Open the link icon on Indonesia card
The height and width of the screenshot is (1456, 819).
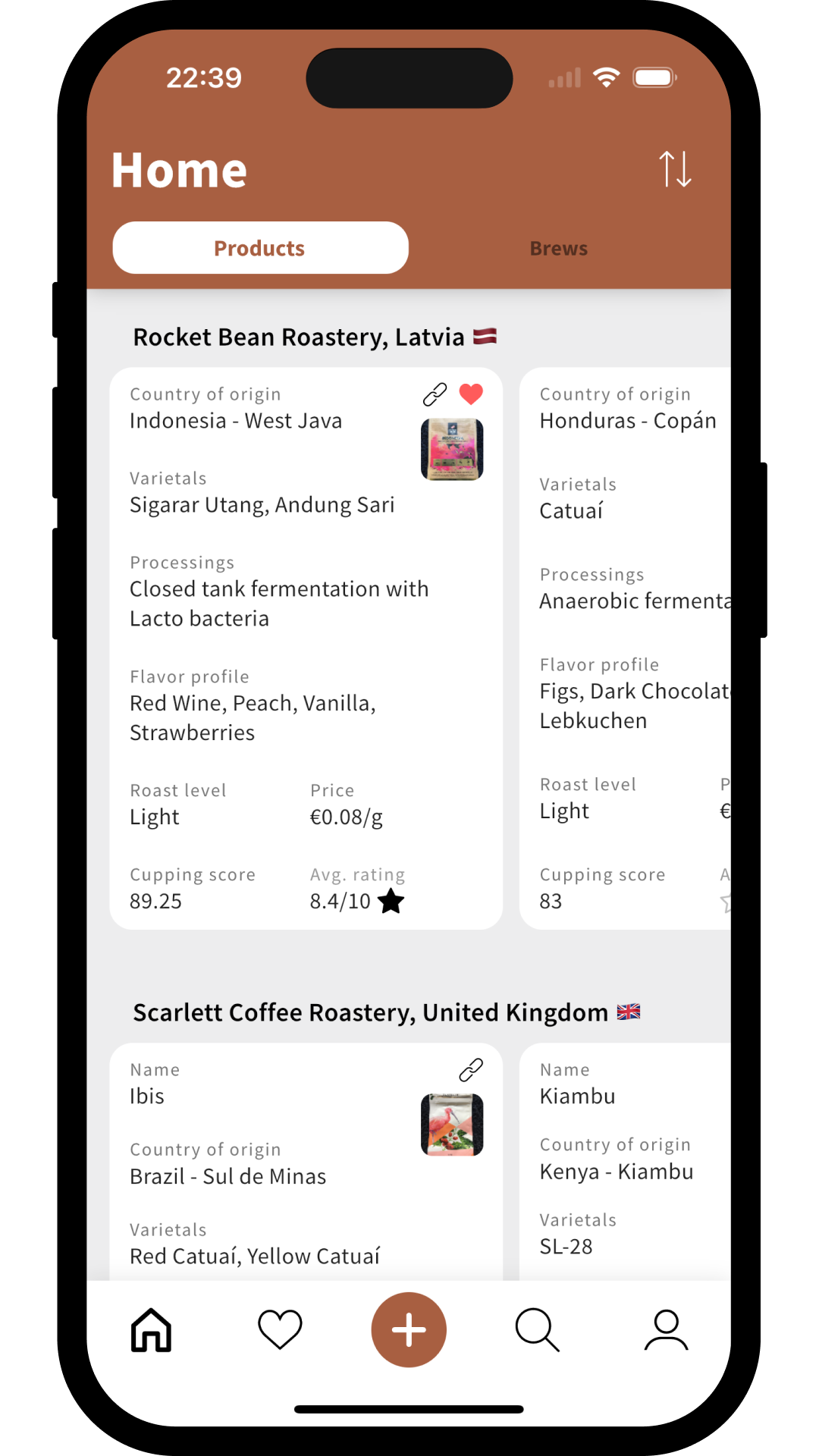(x=435, y=394)
